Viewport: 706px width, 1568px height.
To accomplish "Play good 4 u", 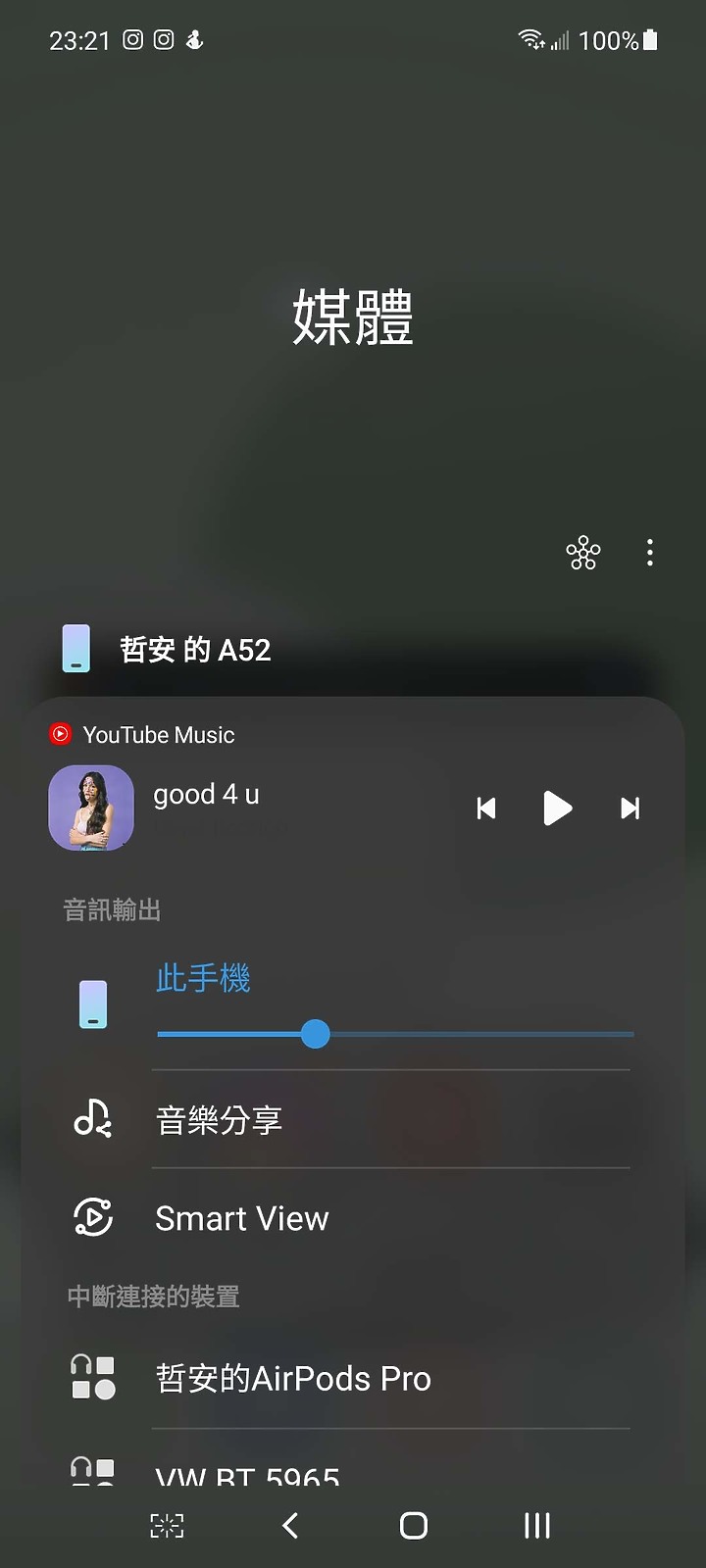I will [557, 808].
